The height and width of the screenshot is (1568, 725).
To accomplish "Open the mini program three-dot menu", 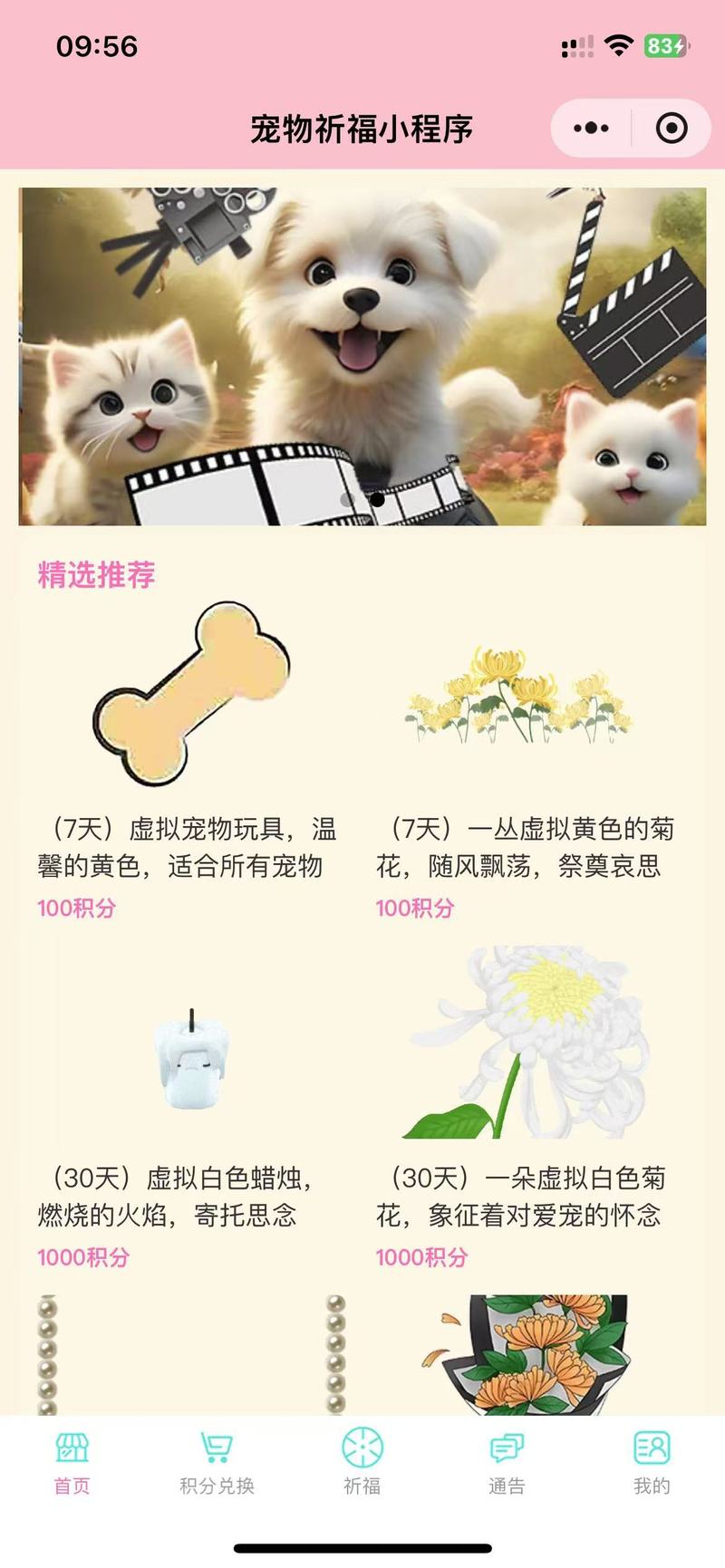I will [x=592, y=129].
